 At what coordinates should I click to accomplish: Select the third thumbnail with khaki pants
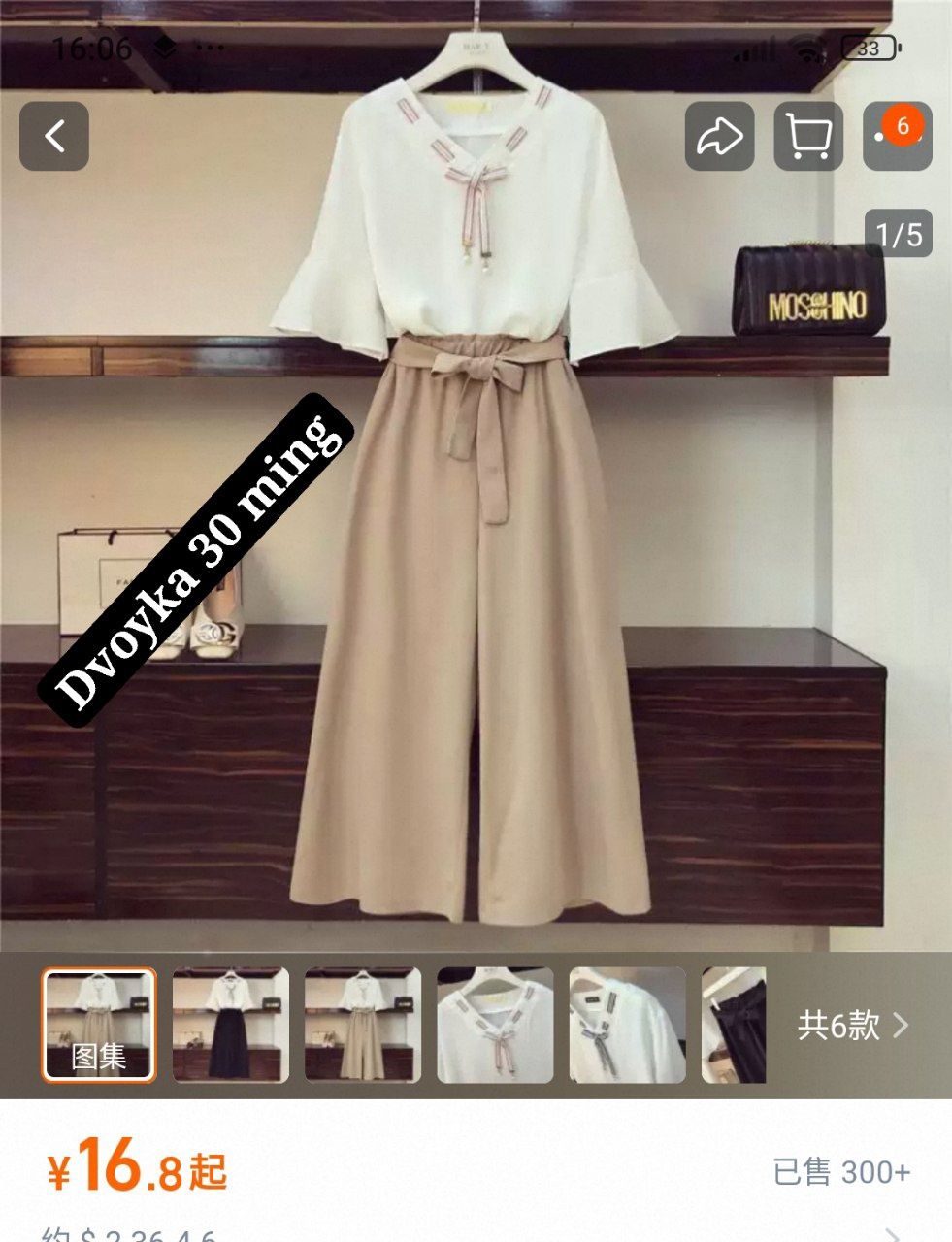(363, 1025)
